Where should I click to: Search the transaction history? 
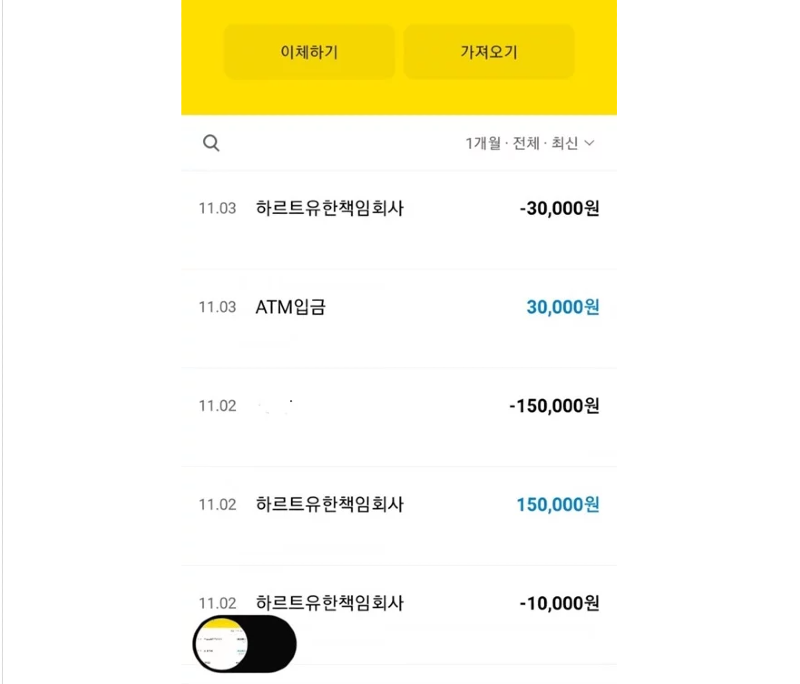point(211,143)
